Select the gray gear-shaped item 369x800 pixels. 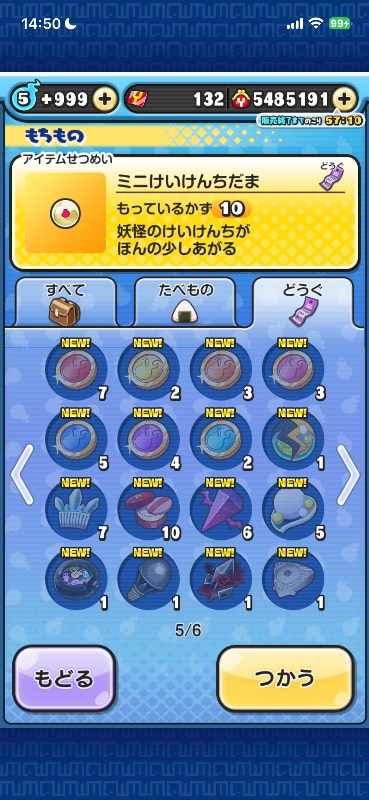[293, 580]
